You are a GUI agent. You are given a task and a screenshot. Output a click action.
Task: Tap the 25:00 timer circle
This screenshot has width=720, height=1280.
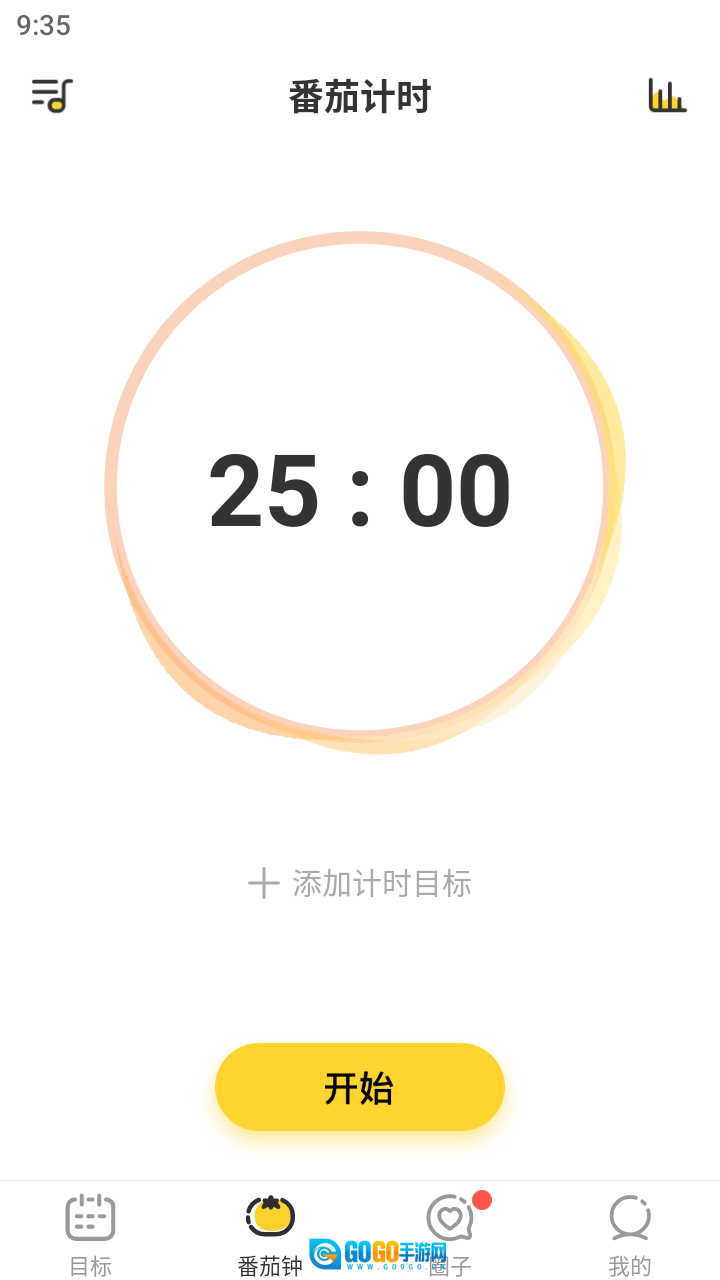click(360, 488)
